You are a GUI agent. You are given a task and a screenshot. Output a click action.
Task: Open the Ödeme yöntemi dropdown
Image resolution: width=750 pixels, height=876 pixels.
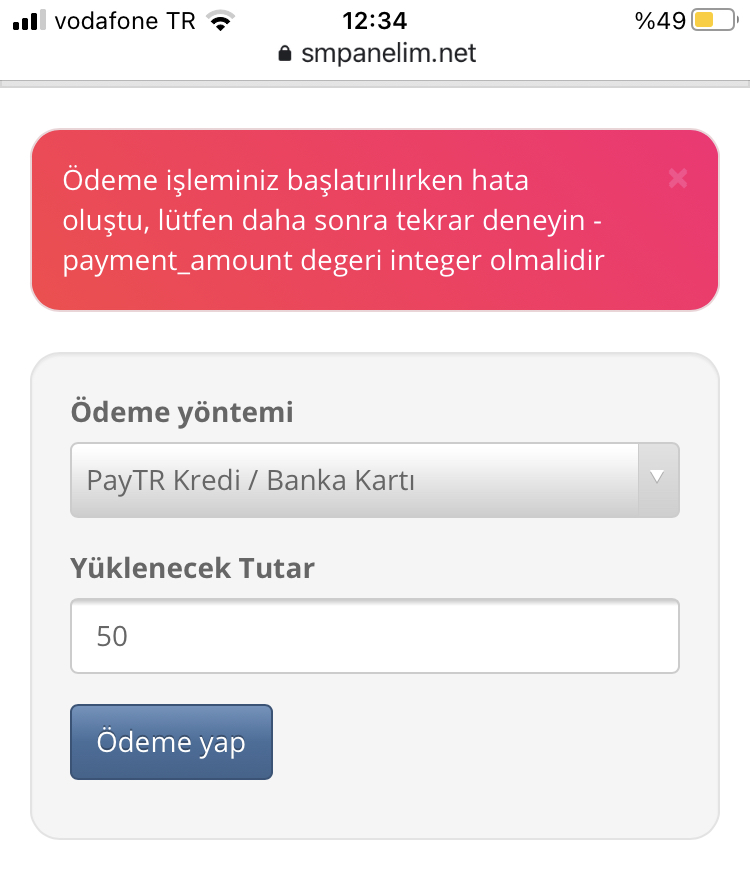pyautogui.click(x=374, y=480)
